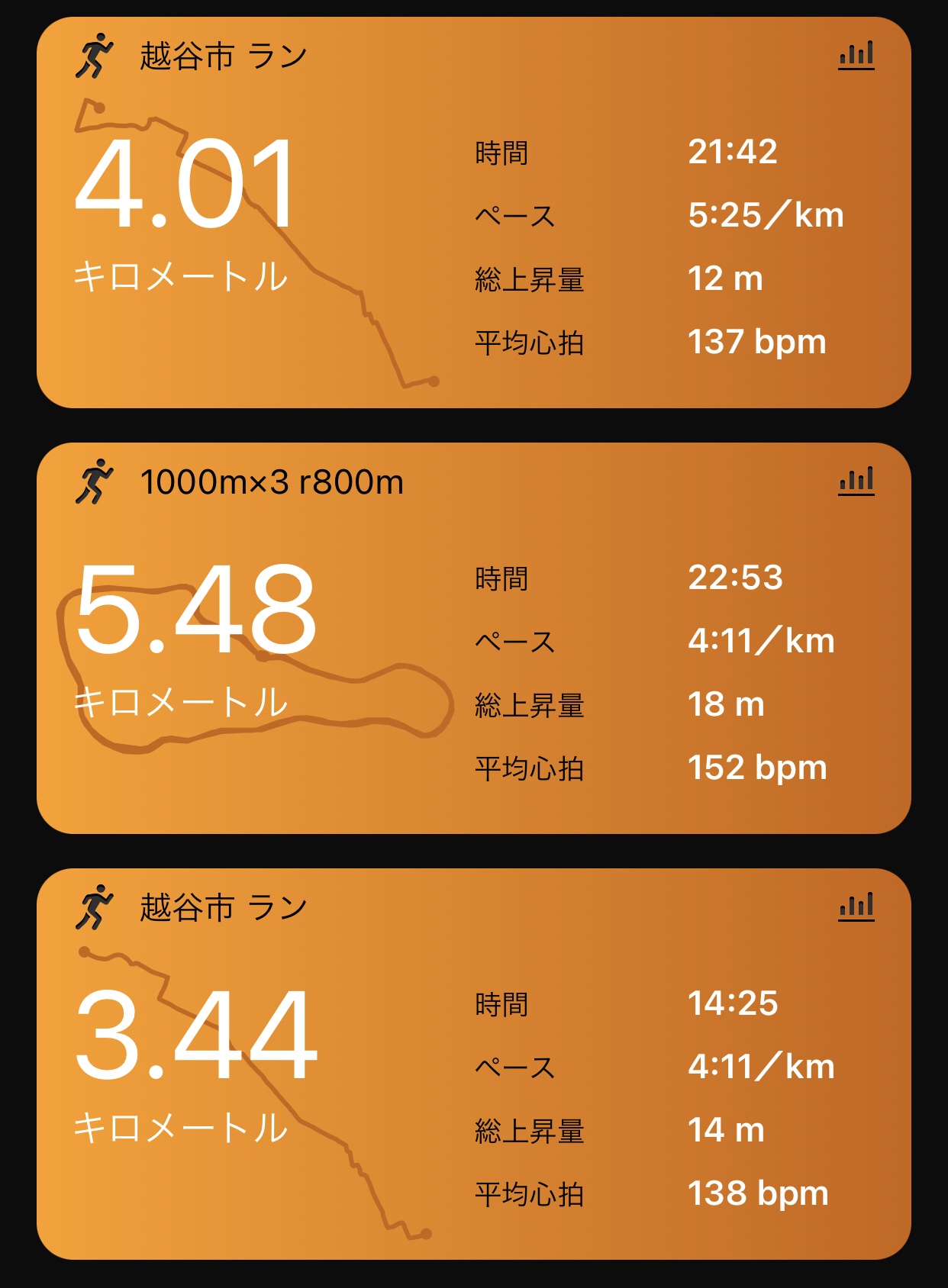Toggle chart display for the bottom activity
Image resolution: width=948 pixels, height=1288 pixels.
point(858,908)
